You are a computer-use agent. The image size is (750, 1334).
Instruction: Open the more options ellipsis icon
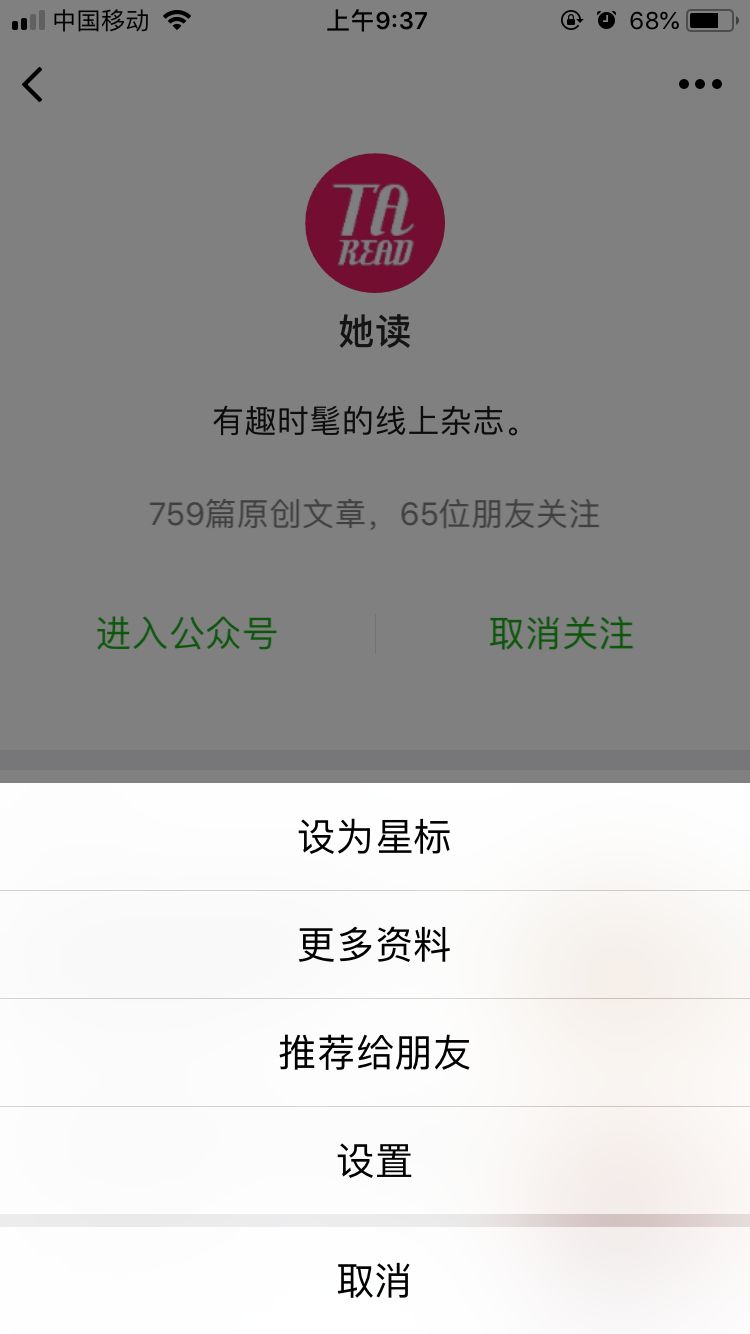[x=698, y=84]
